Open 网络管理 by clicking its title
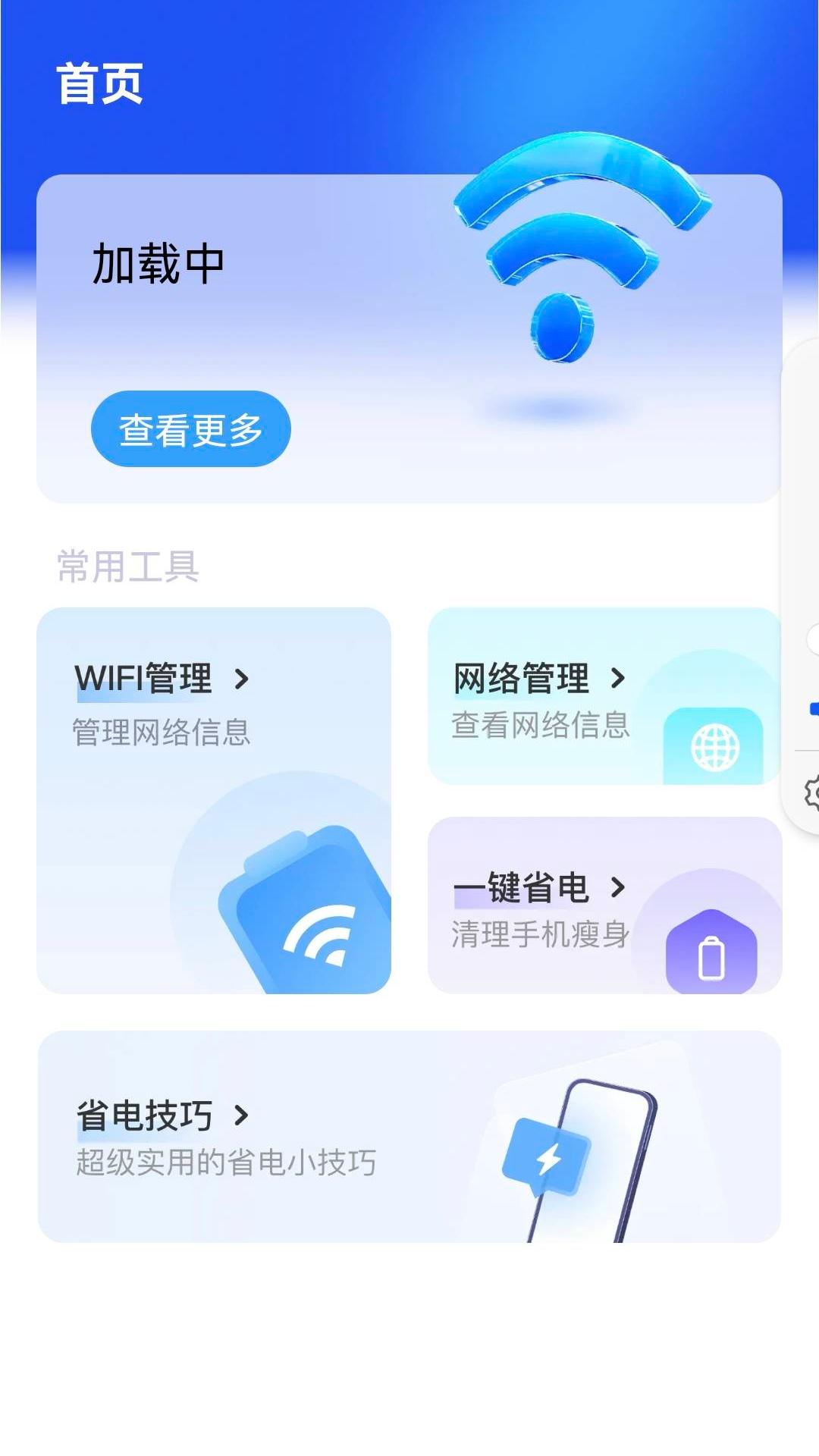The height and width of the screenshot is (1456, 819). (x=519, y=679)
